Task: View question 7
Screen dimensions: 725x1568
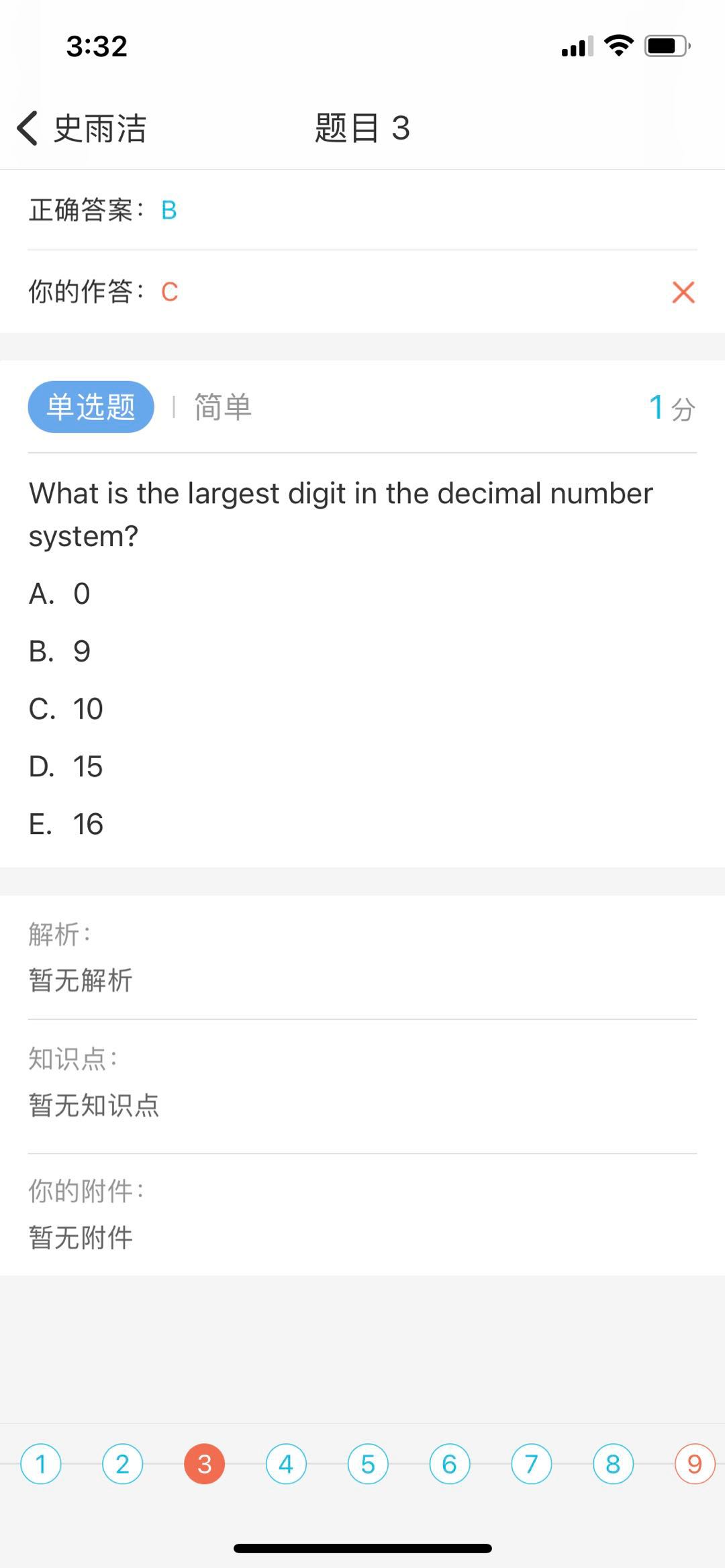Action: (x=532, y=1464)
